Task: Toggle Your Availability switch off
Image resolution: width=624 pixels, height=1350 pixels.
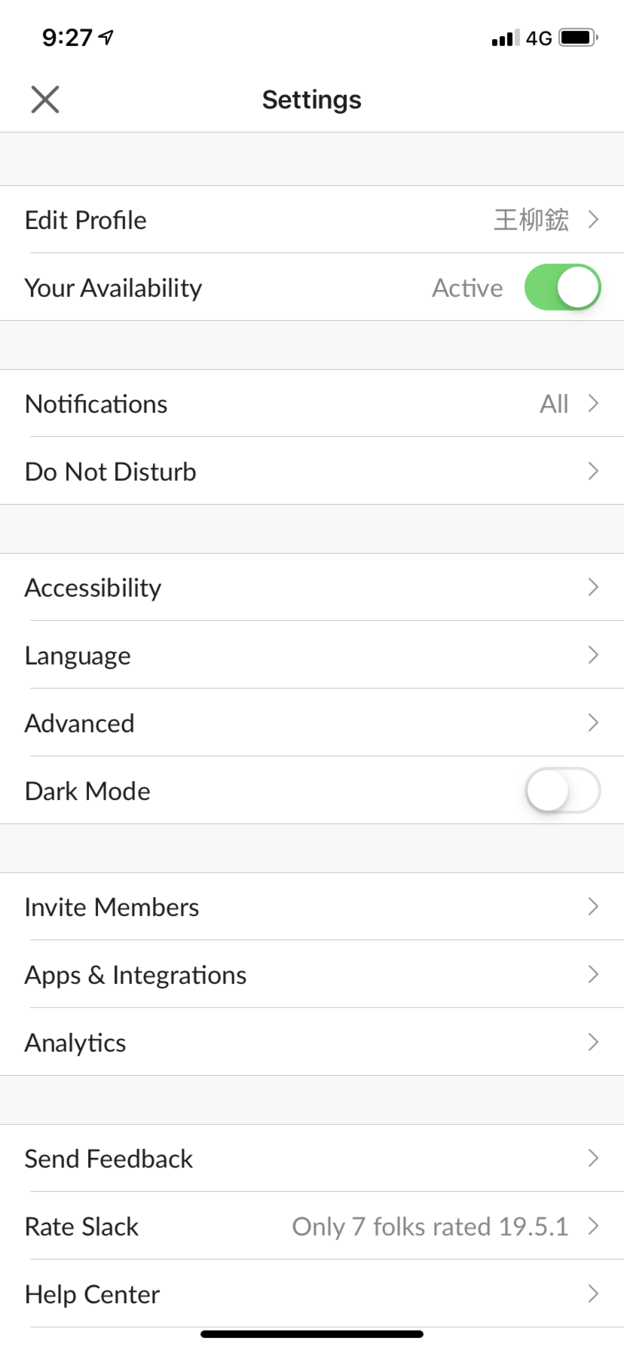Action: pos(562,288)
